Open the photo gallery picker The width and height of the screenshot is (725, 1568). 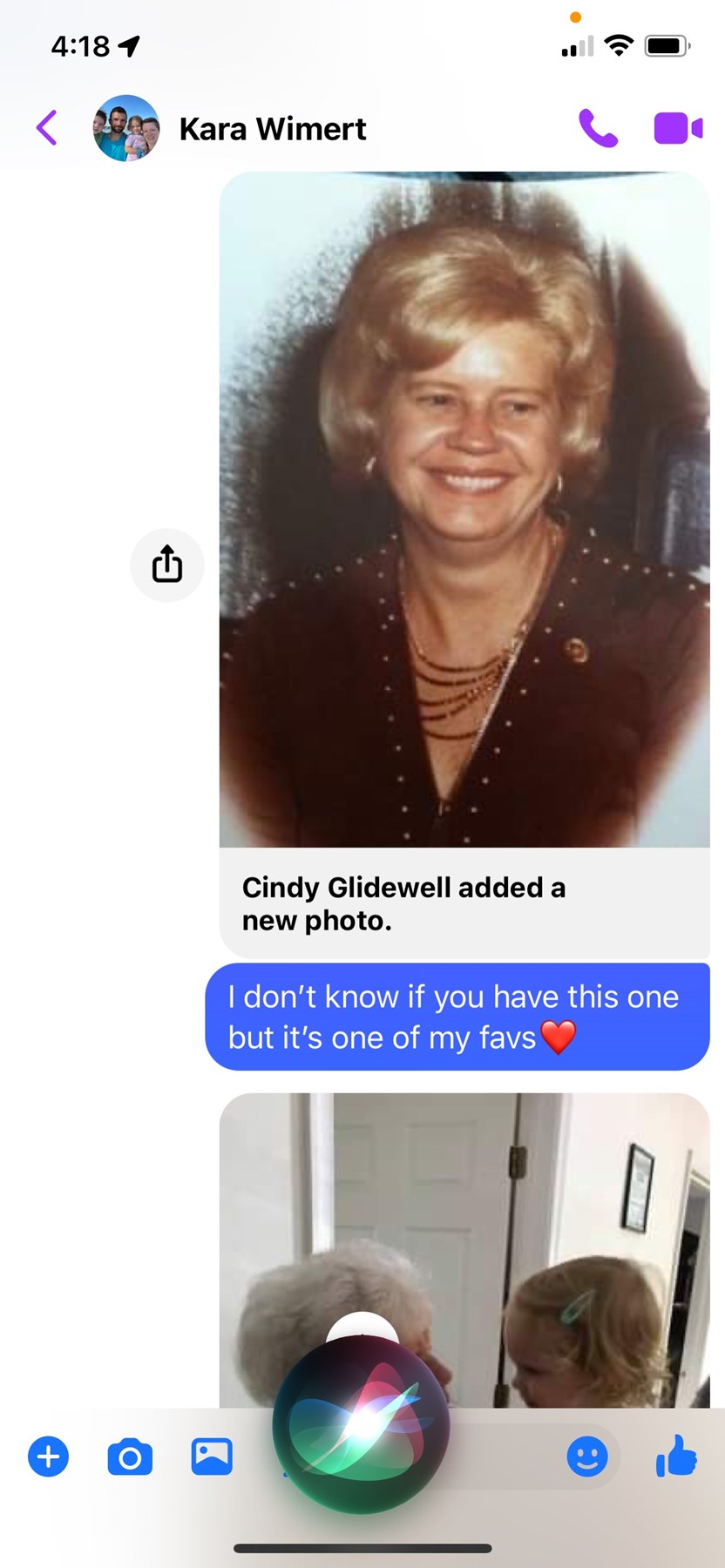(x=212, y=1456)
